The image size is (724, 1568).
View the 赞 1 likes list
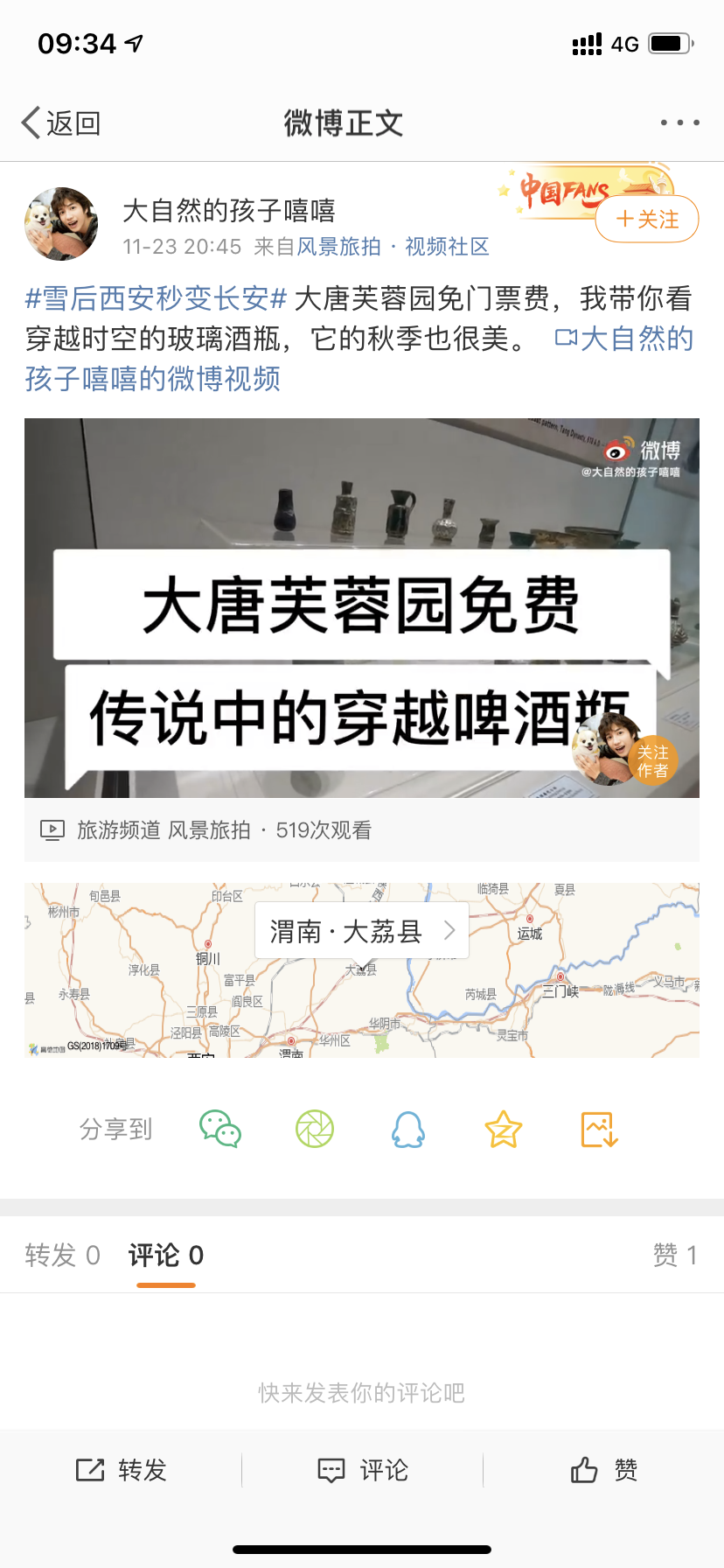675,1256
